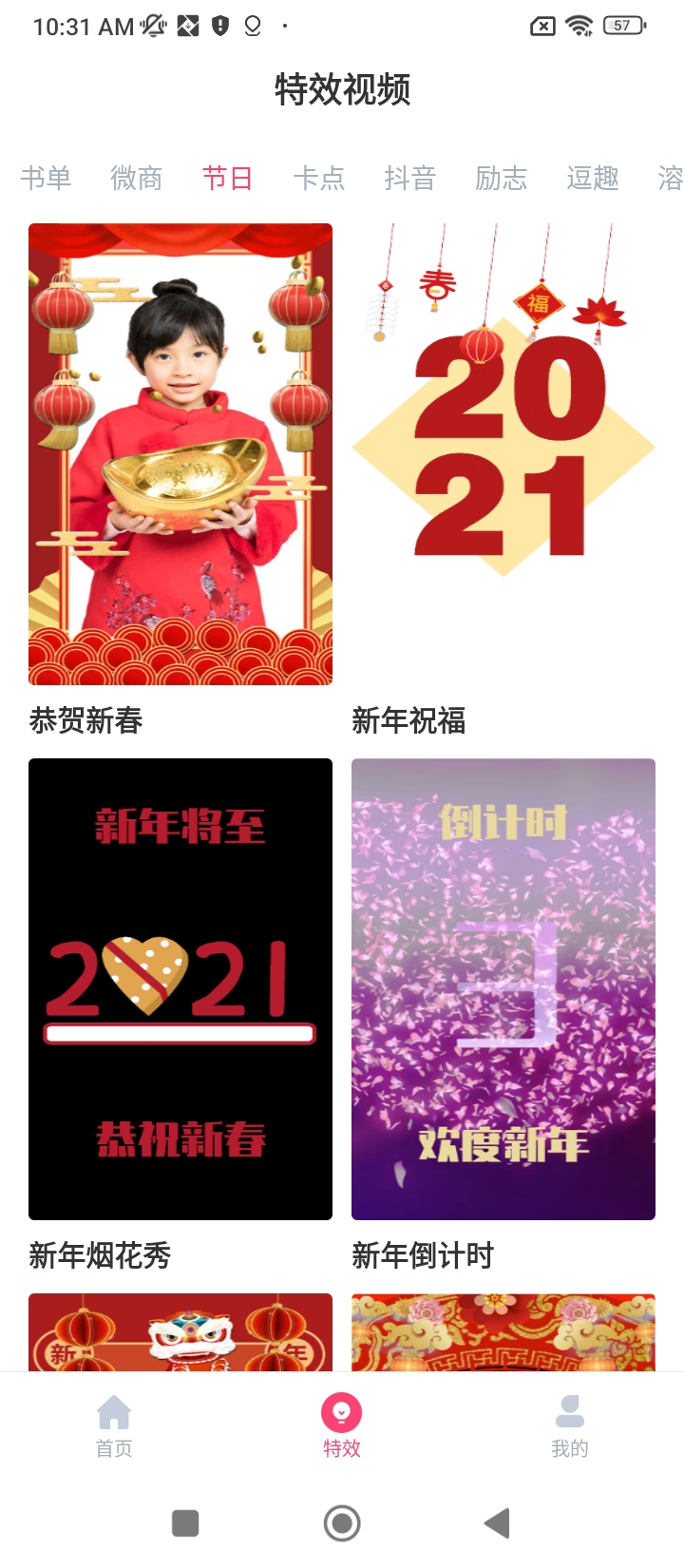Screen dimensions: 684x1568
Task: Open the 新年烟花秀 template
Action: (x=180, y=988)
